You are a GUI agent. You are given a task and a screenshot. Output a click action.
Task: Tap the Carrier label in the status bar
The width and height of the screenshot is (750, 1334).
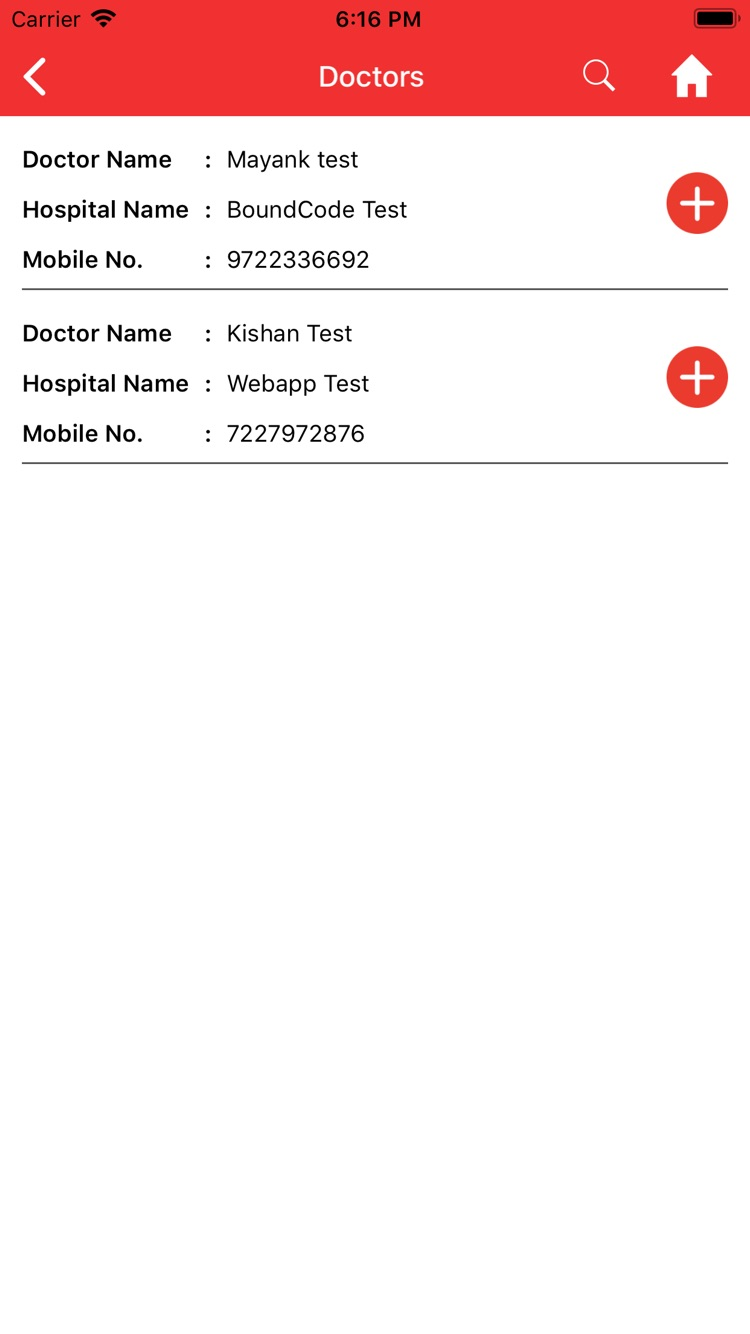tap(47, 19)
